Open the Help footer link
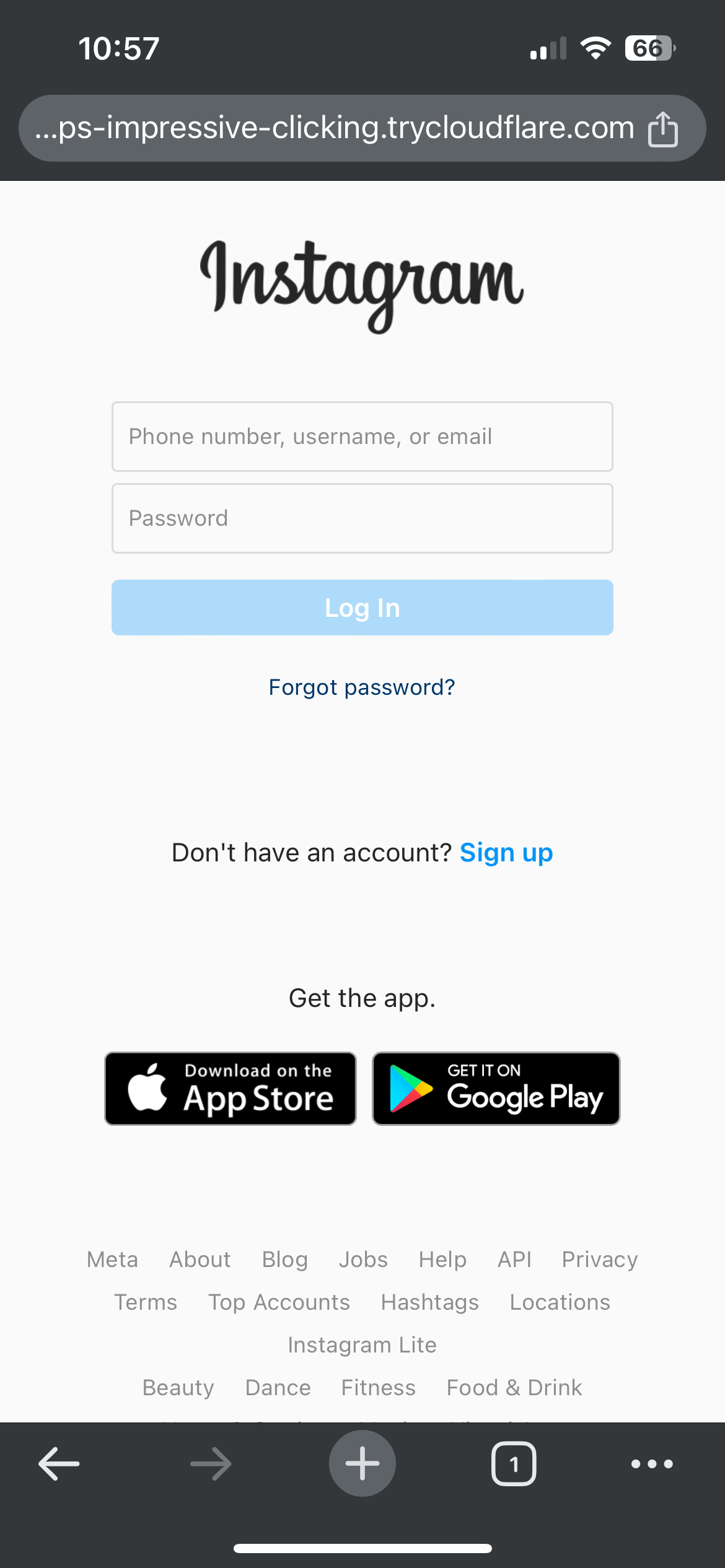This screenshot has height=1568, width=725. [442, 1260]
